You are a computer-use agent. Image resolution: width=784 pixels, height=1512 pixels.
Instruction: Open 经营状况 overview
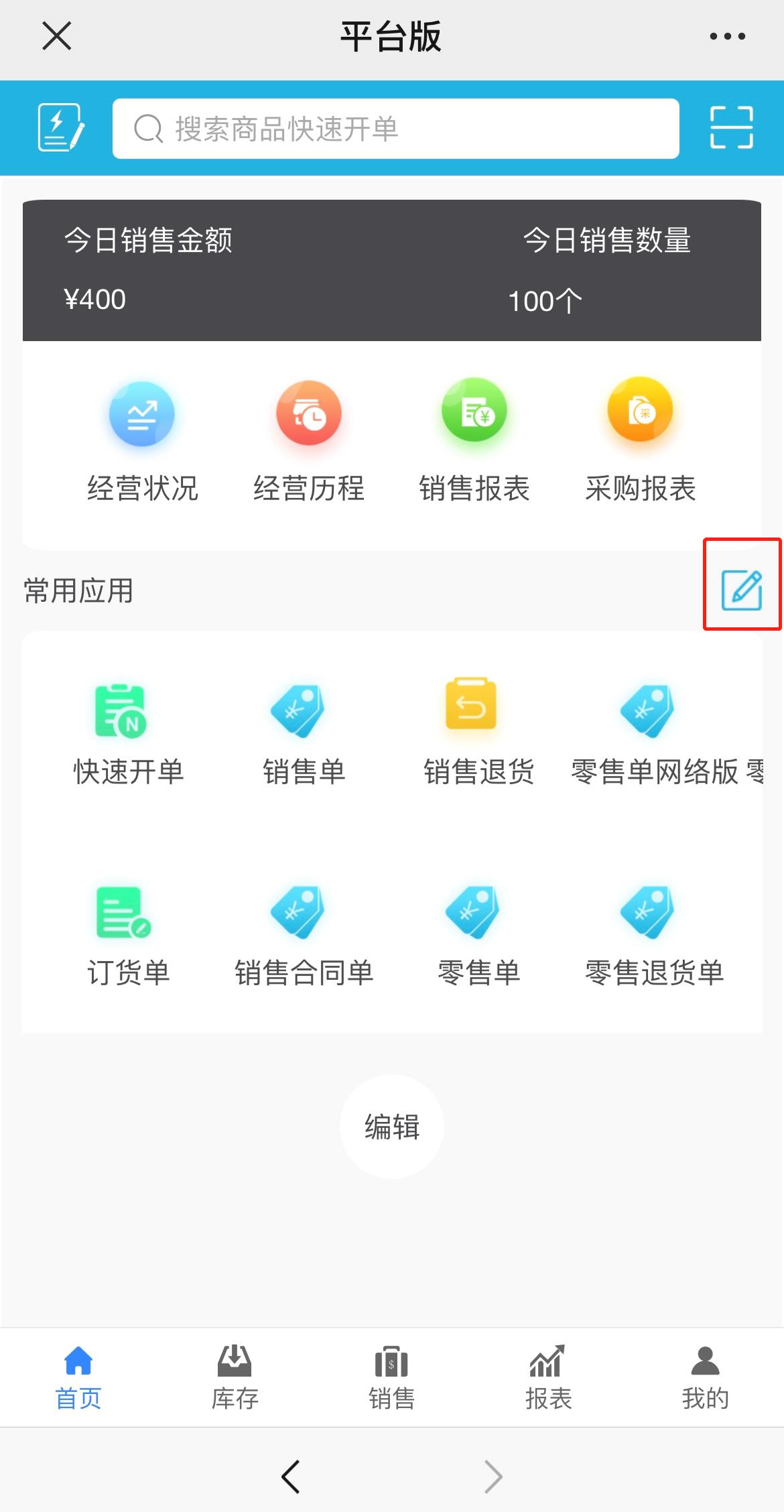click(142, 440)
